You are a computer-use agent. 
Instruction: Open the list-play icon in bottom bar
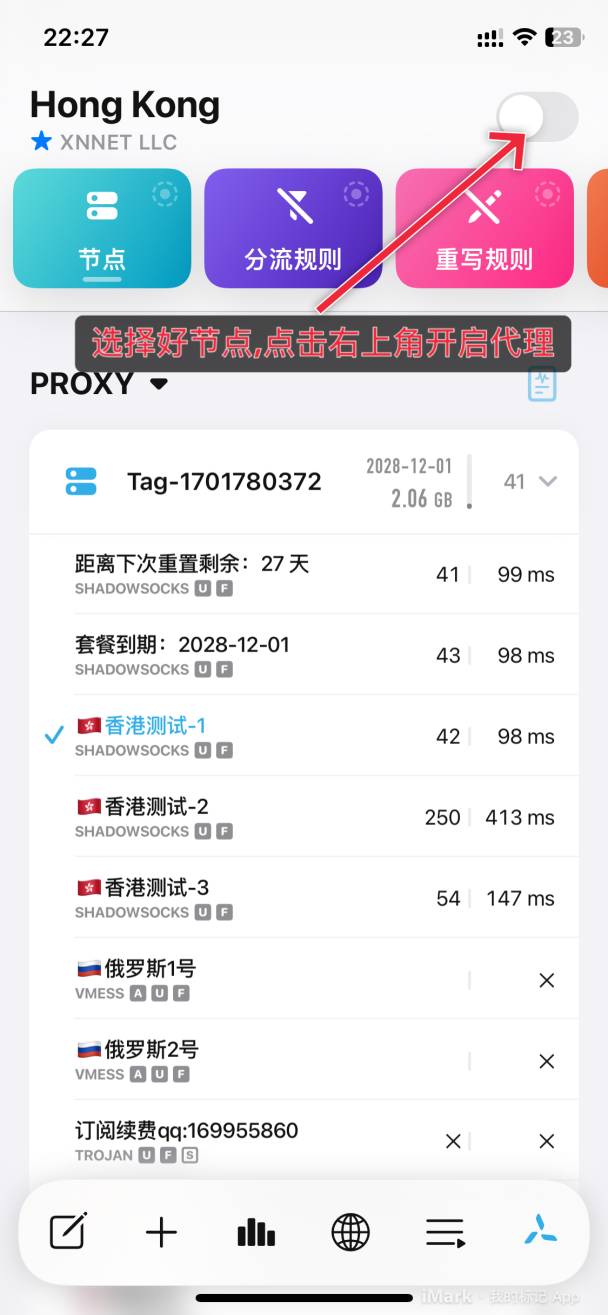pyautogui.click(x=446, y=1233)
